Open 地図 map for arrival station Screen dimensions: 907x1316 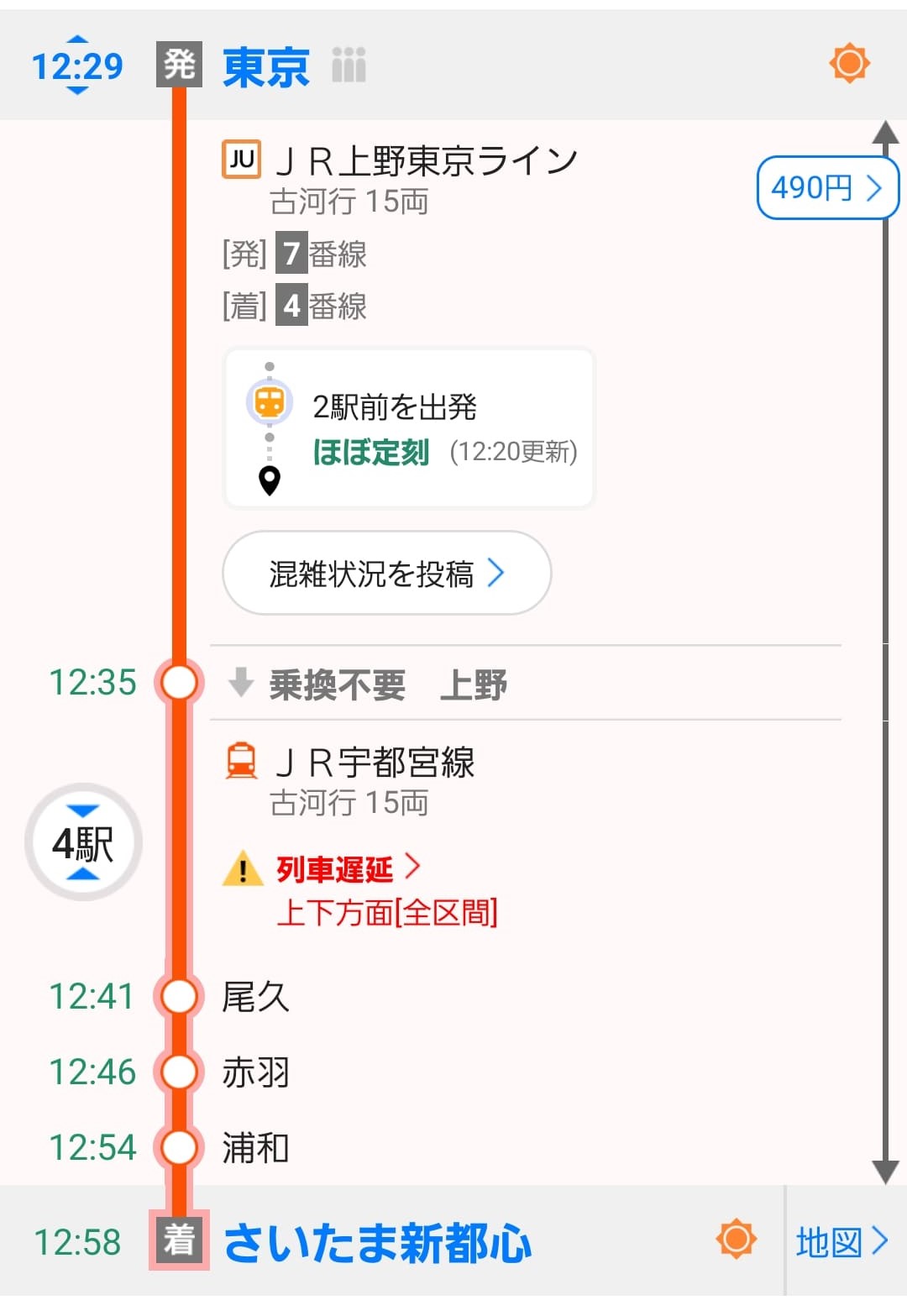[x=841, y=1241]
